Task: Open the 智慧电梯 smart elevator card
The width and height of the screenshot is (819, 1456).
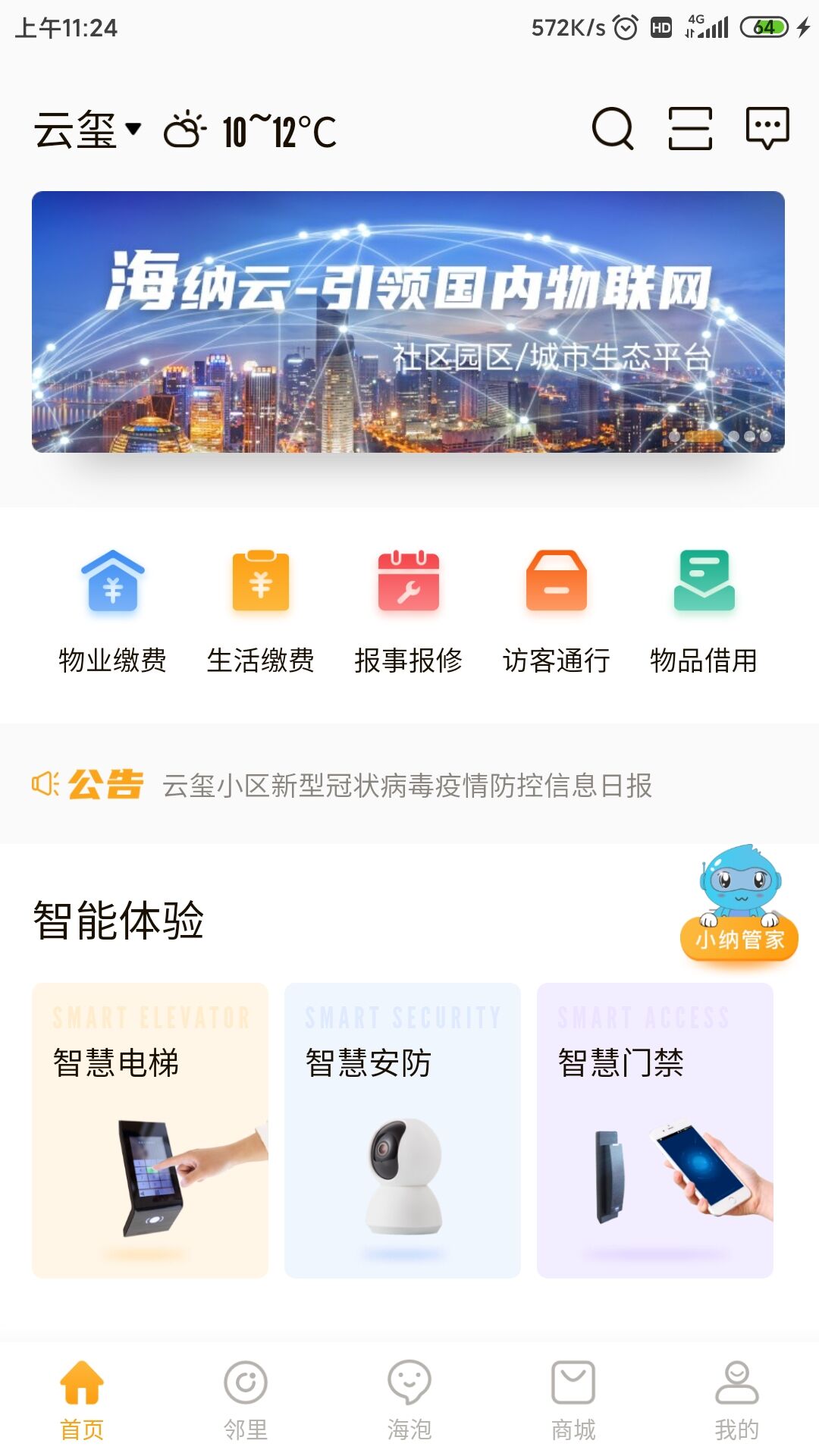Action: [150, 1130]
